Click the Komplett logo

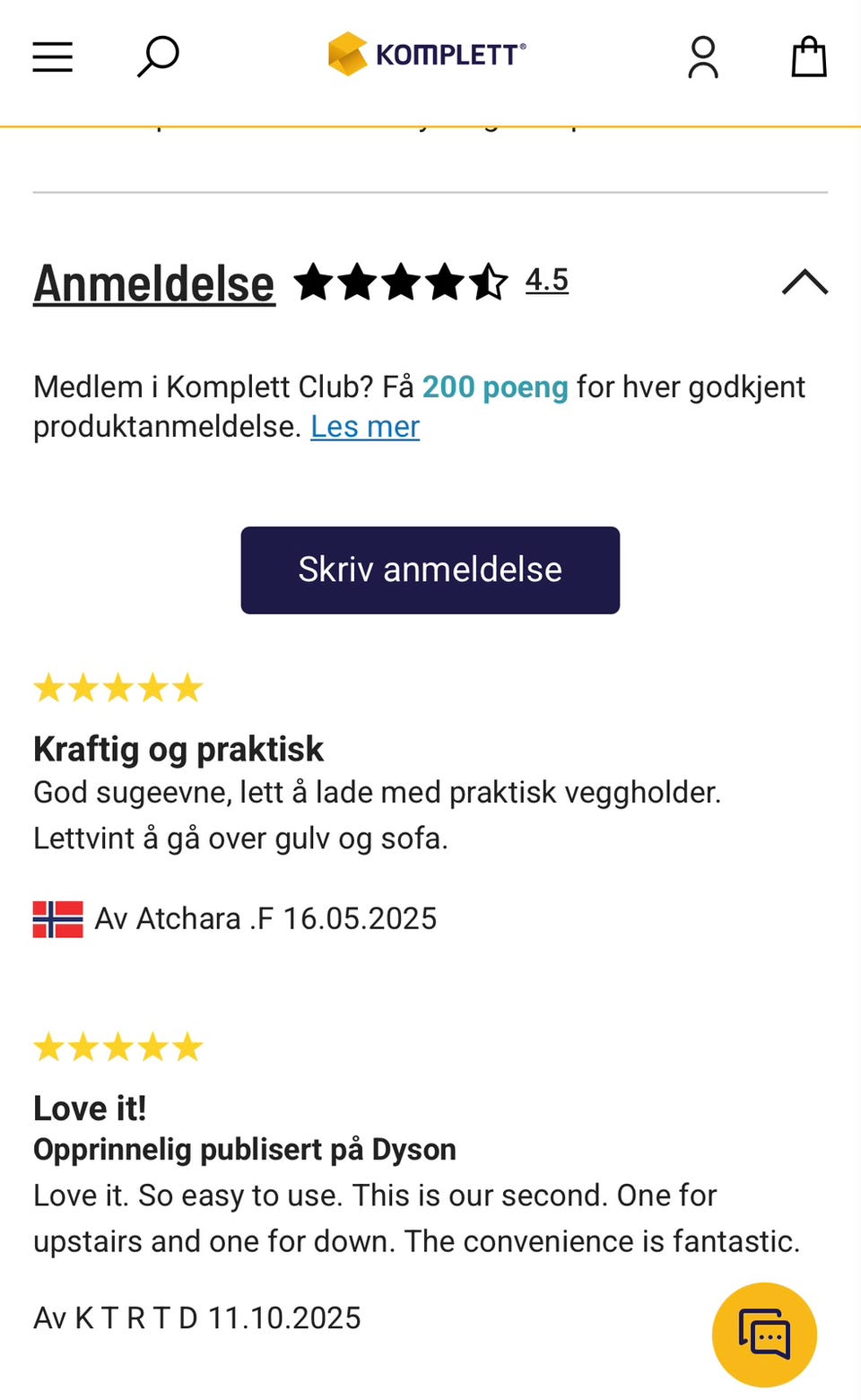426,54
